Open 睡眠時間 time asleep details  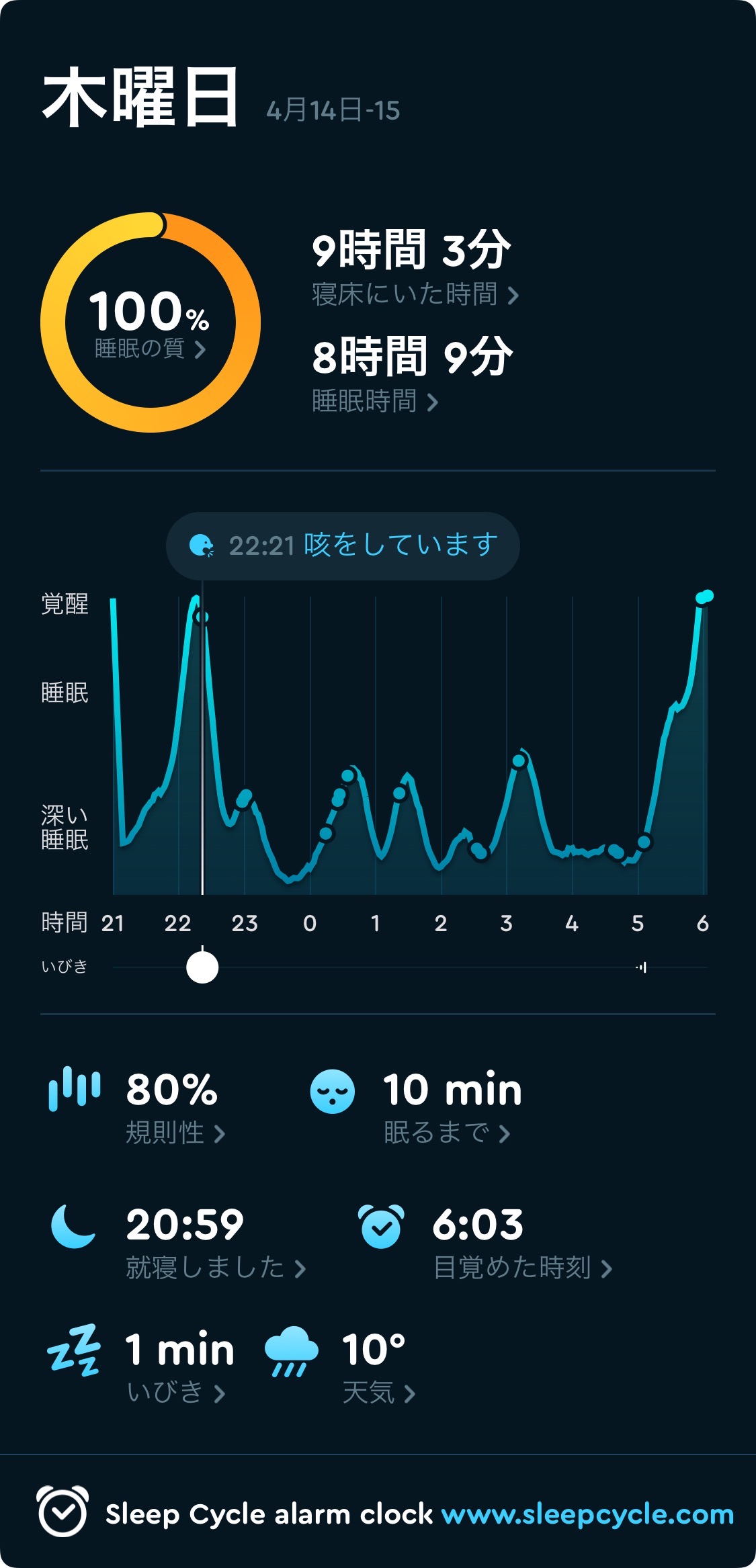click(x=375, y=401)
